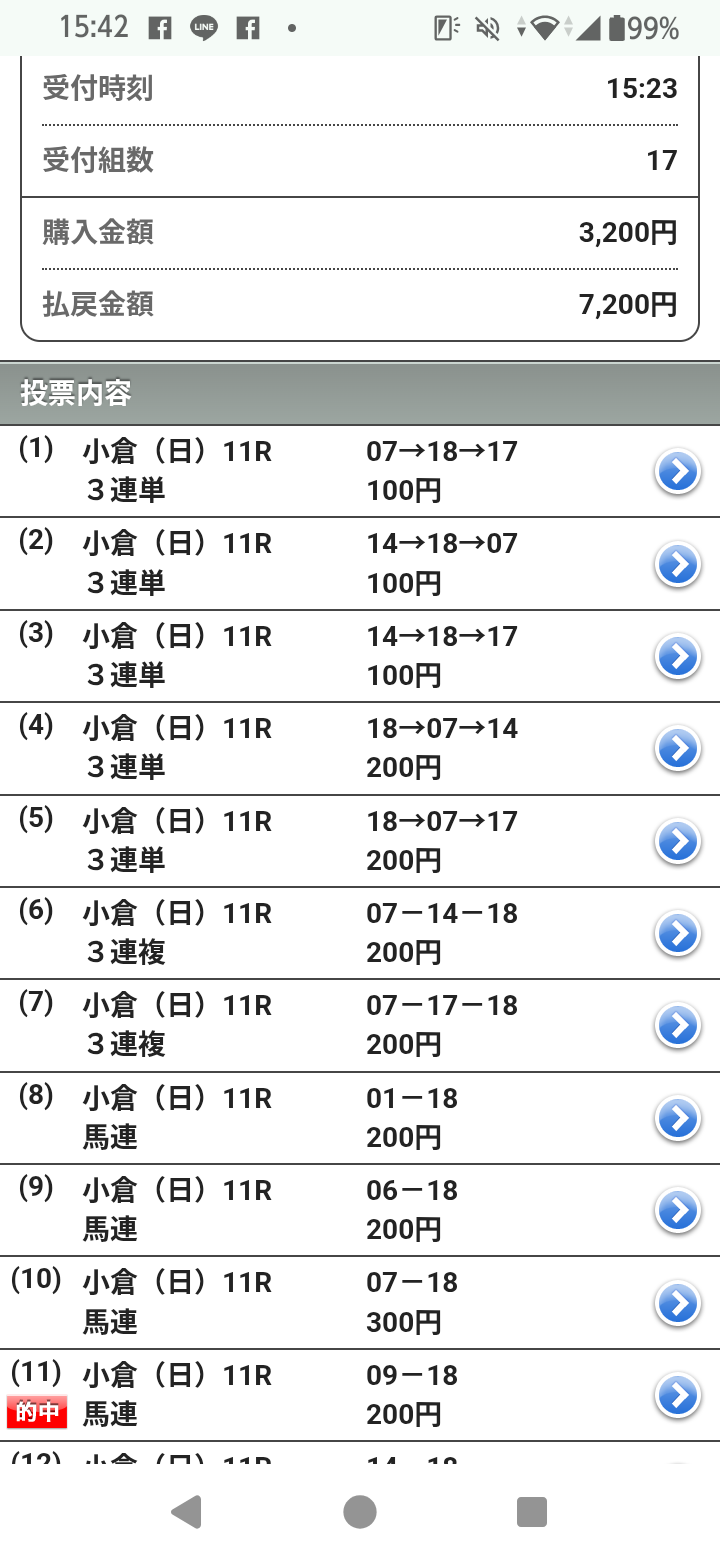Open the 3連複 07－14－18 bet
The height and width of the screenshot is (1560, 720).
[677, 934]
